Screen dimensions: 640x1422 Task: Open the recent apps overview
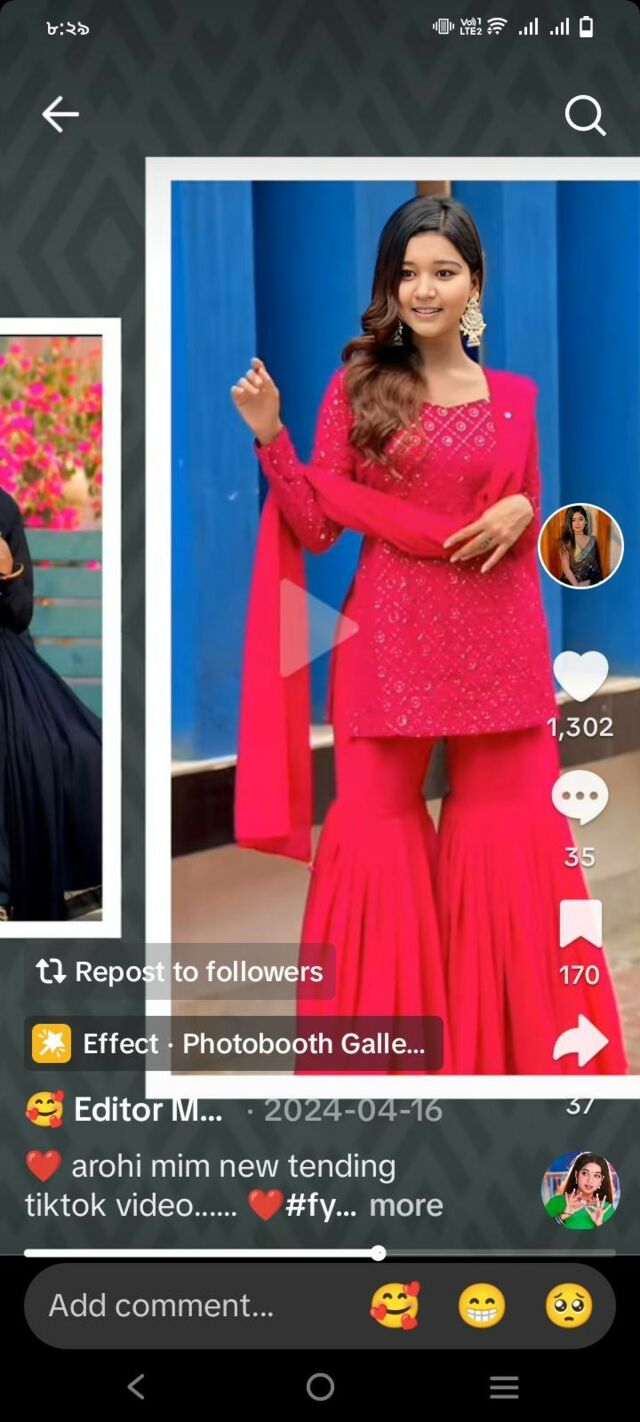504,1386
